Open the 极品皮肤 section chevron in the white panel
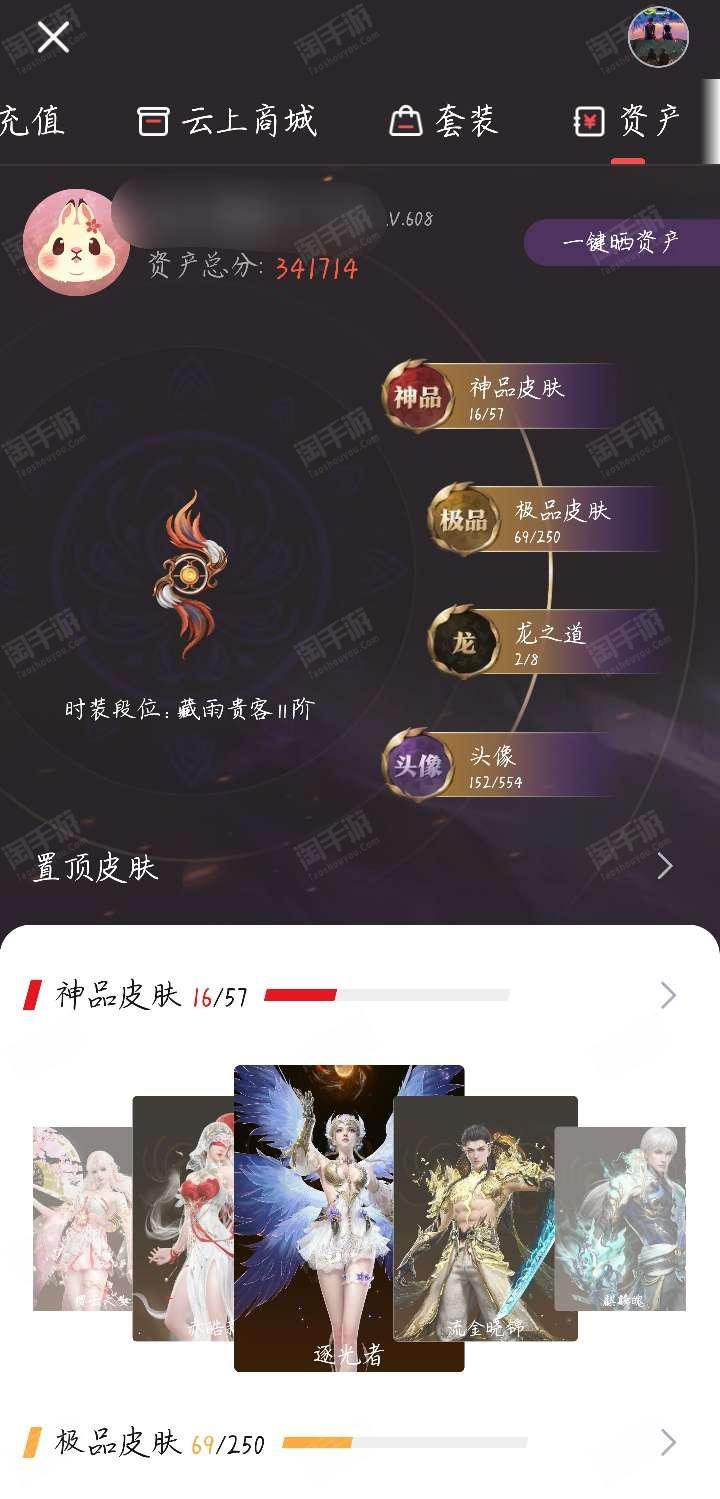The height and width of the screenshot is (1499, 720). coord(668,1442)
